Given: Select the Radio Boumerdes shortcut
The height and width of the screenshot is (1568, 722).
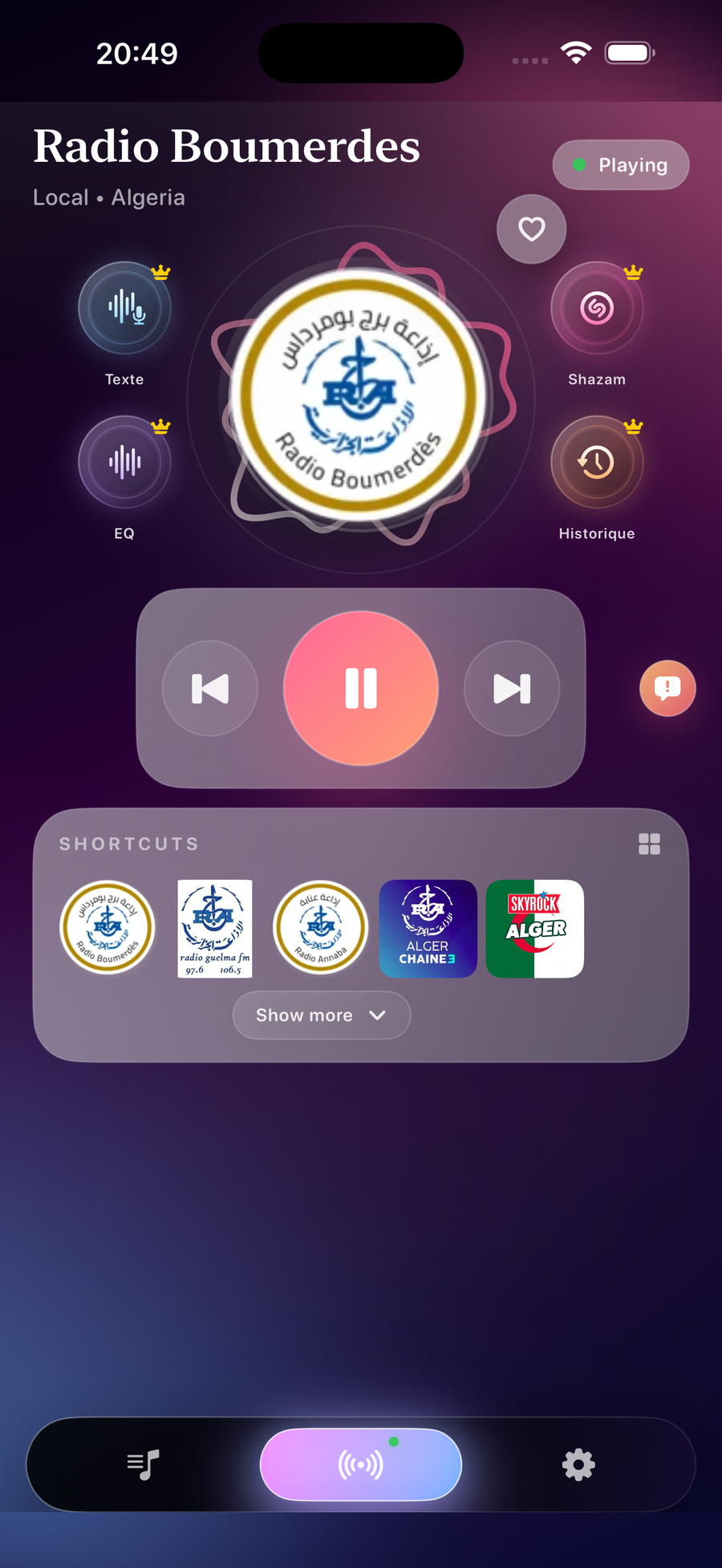Looking at the screenshot, I should pyautogui.click(x=107, y=928).
